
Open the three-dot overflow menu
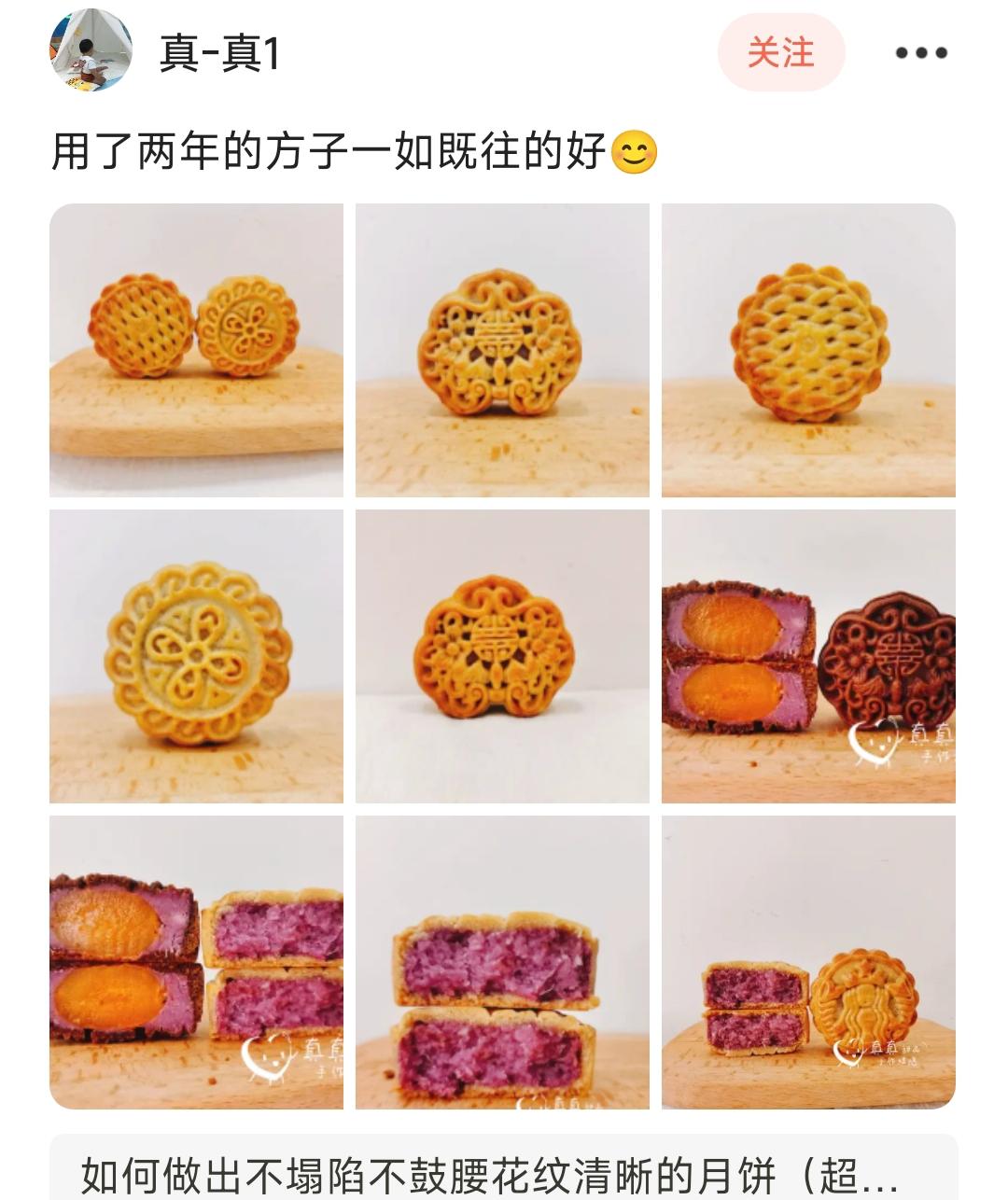920,53
